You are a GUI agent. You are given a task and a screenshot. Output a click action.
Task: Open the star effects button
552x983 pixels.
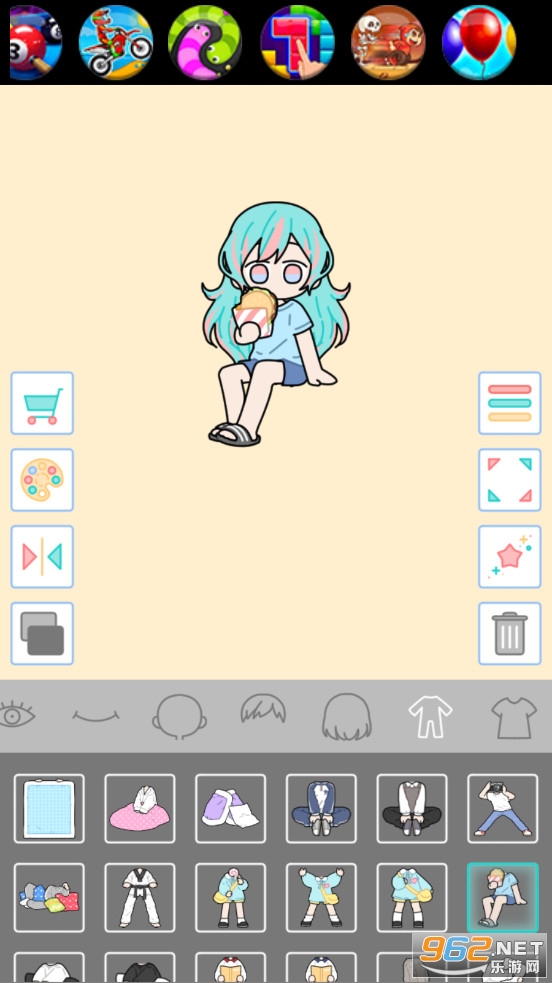click(509, 557)
